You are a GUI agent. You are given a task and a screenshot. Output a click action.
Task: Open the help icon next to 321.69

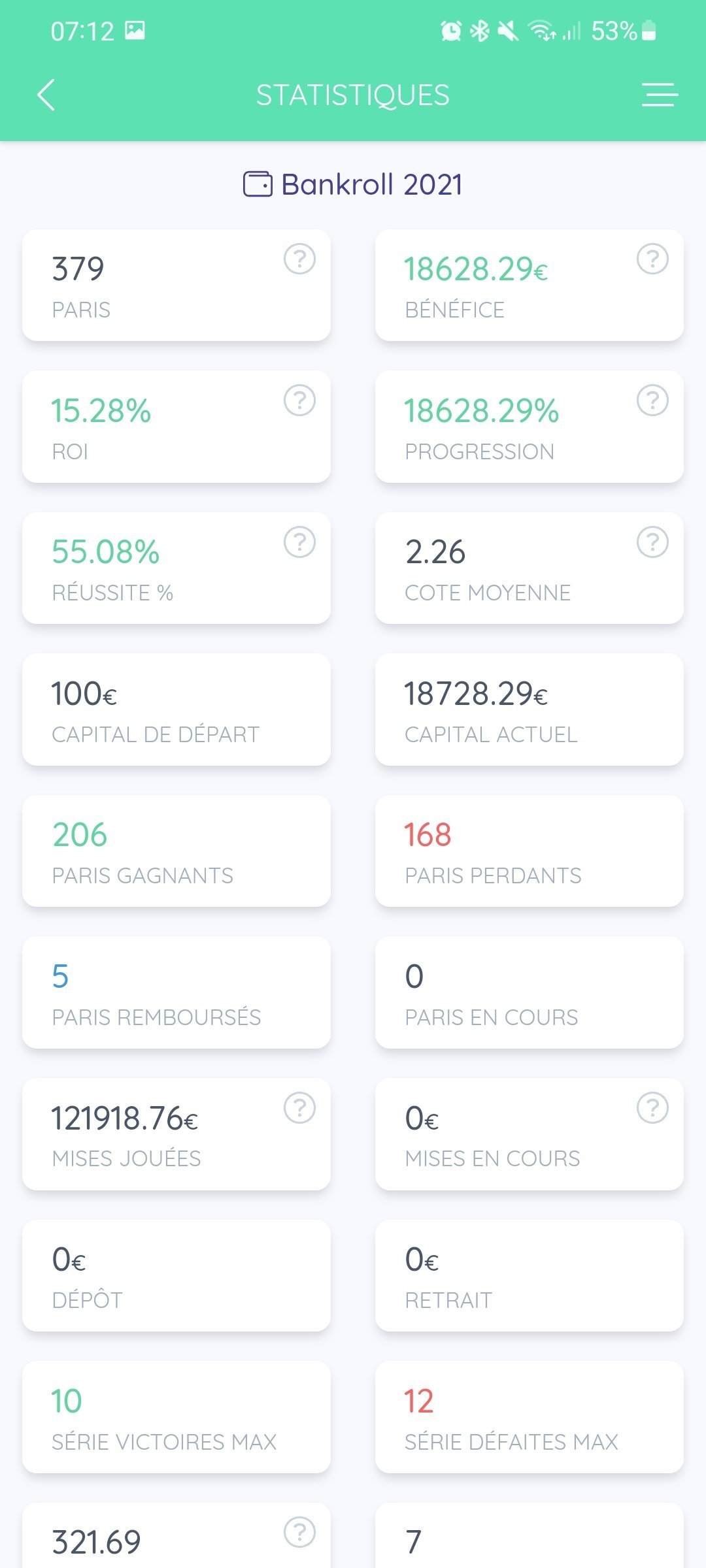click(x=299, y=1532)
